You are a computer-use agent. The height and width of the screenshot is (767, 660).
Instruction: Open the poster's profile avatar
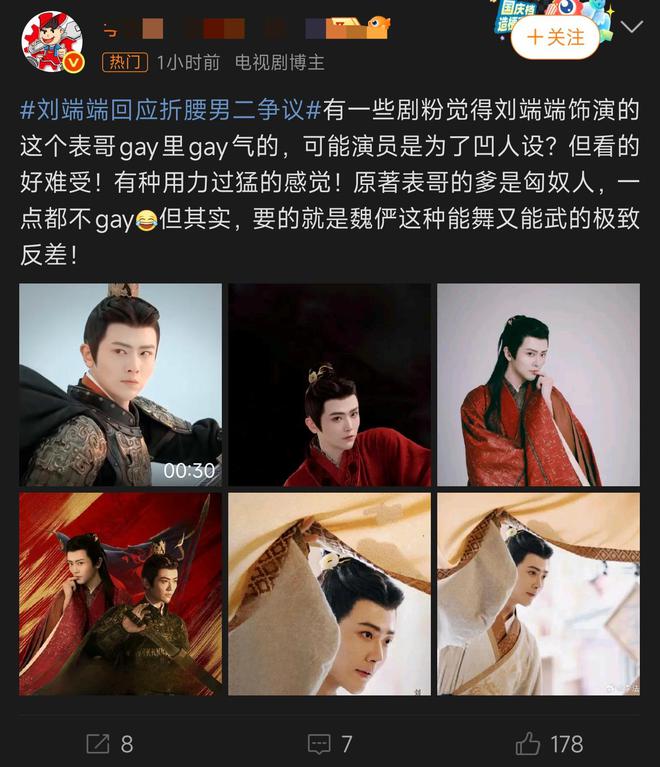[52, 42]
